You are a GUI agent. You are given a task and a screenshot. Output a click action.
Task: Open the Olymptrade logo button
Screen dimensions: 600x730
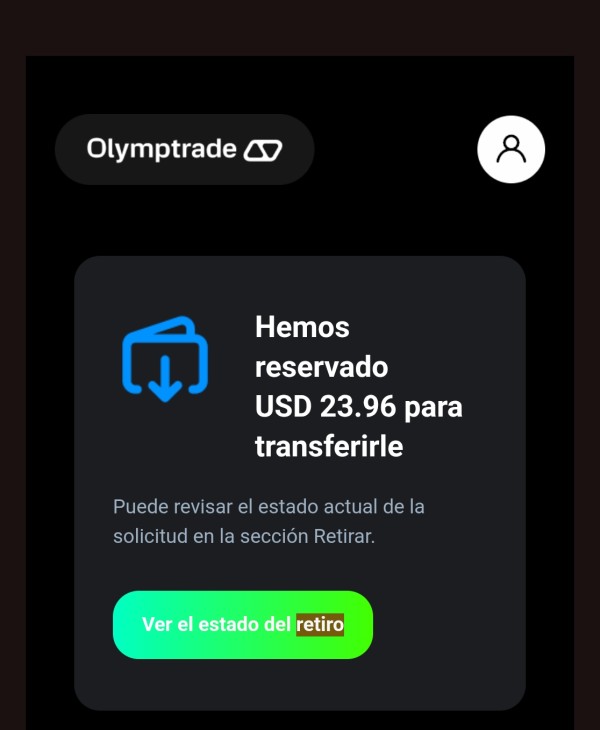tap(185, 150)
